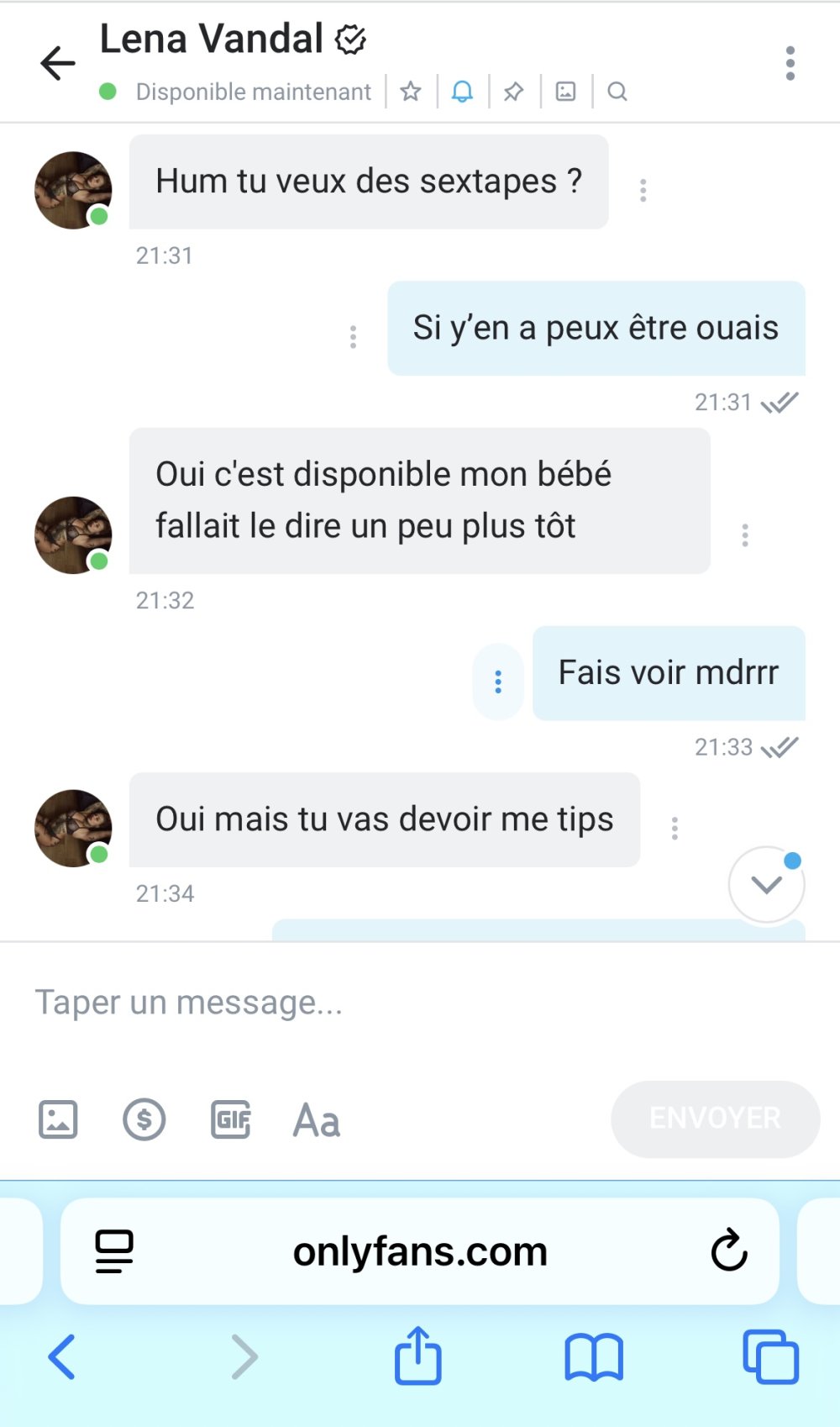Attach a photo to the message

click(58, 1119)
